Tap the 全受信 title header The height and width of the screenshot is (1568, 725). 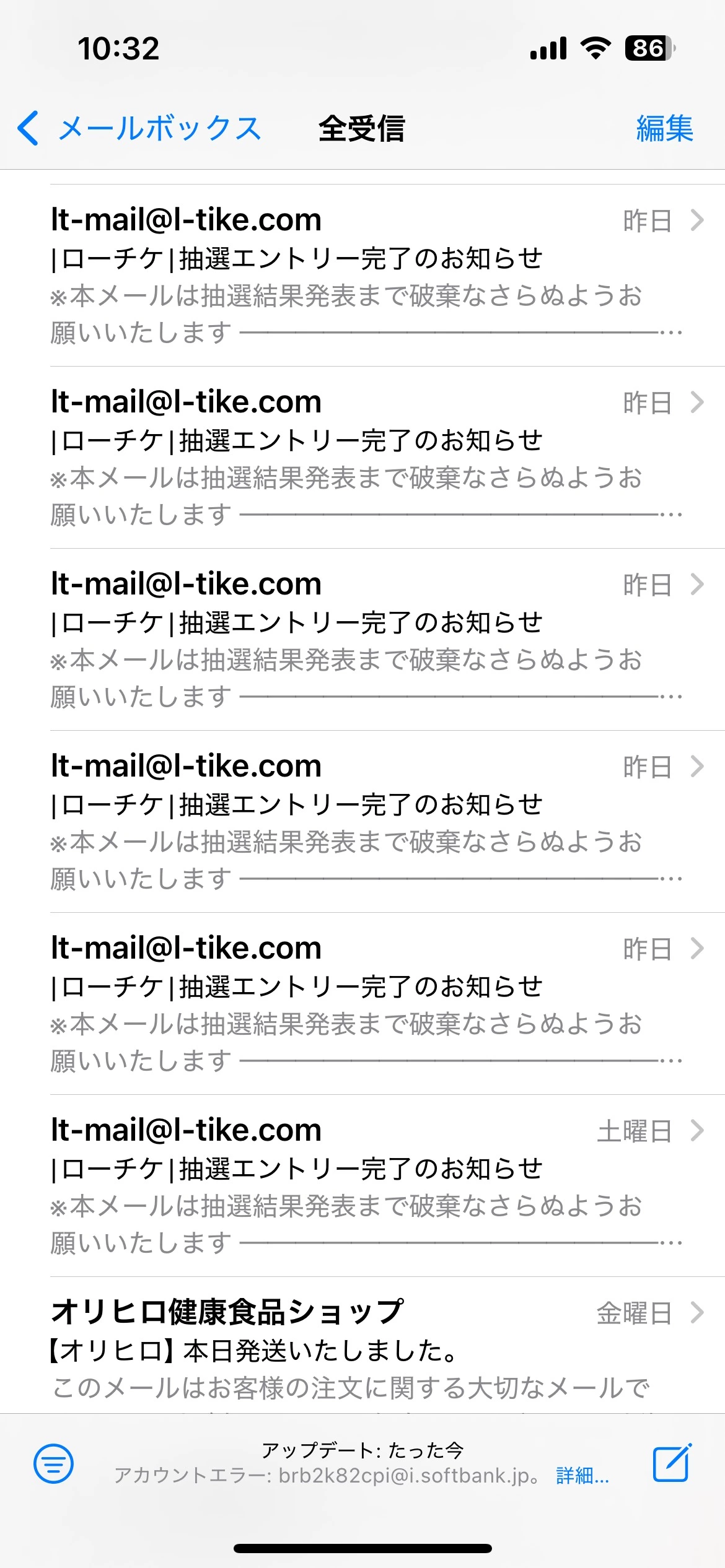[362, 128]
